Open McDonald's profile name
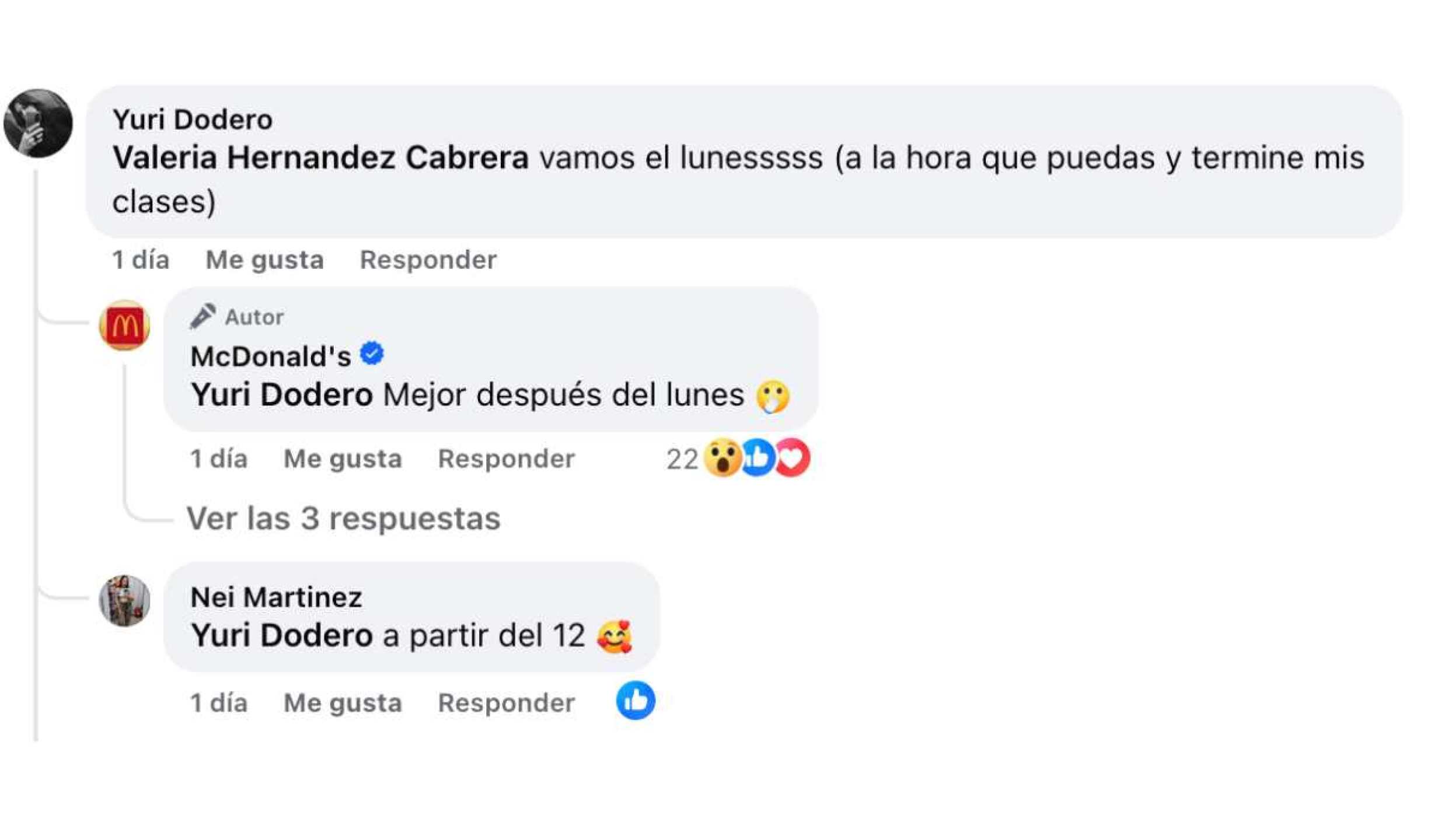Image resolution: width=1441 pixels, height=840 pixels. click(x=270, y=356)
